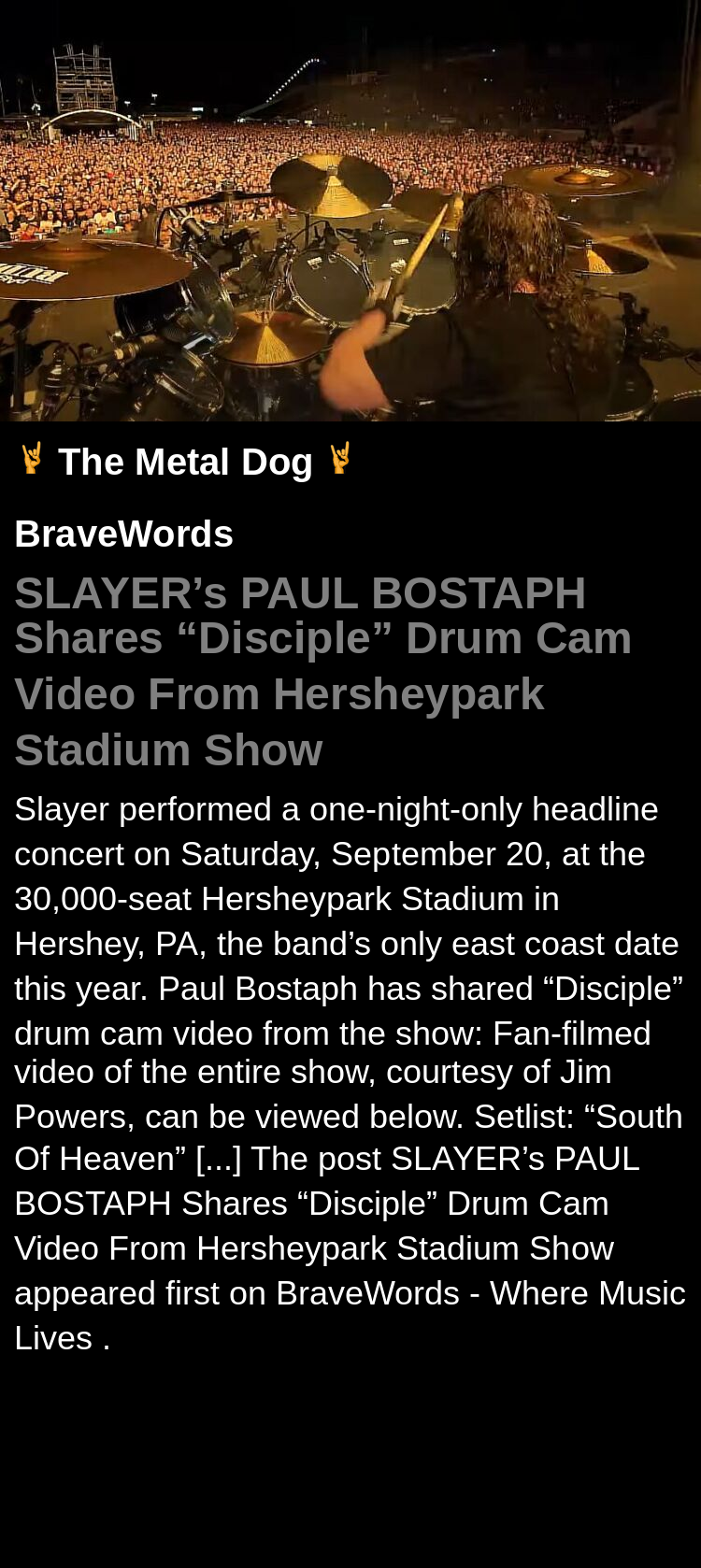Screen dimensions: 701x1568
Task: Open the Slayer Paul Bostaph headline link
Action: click(x=322, y=671)
